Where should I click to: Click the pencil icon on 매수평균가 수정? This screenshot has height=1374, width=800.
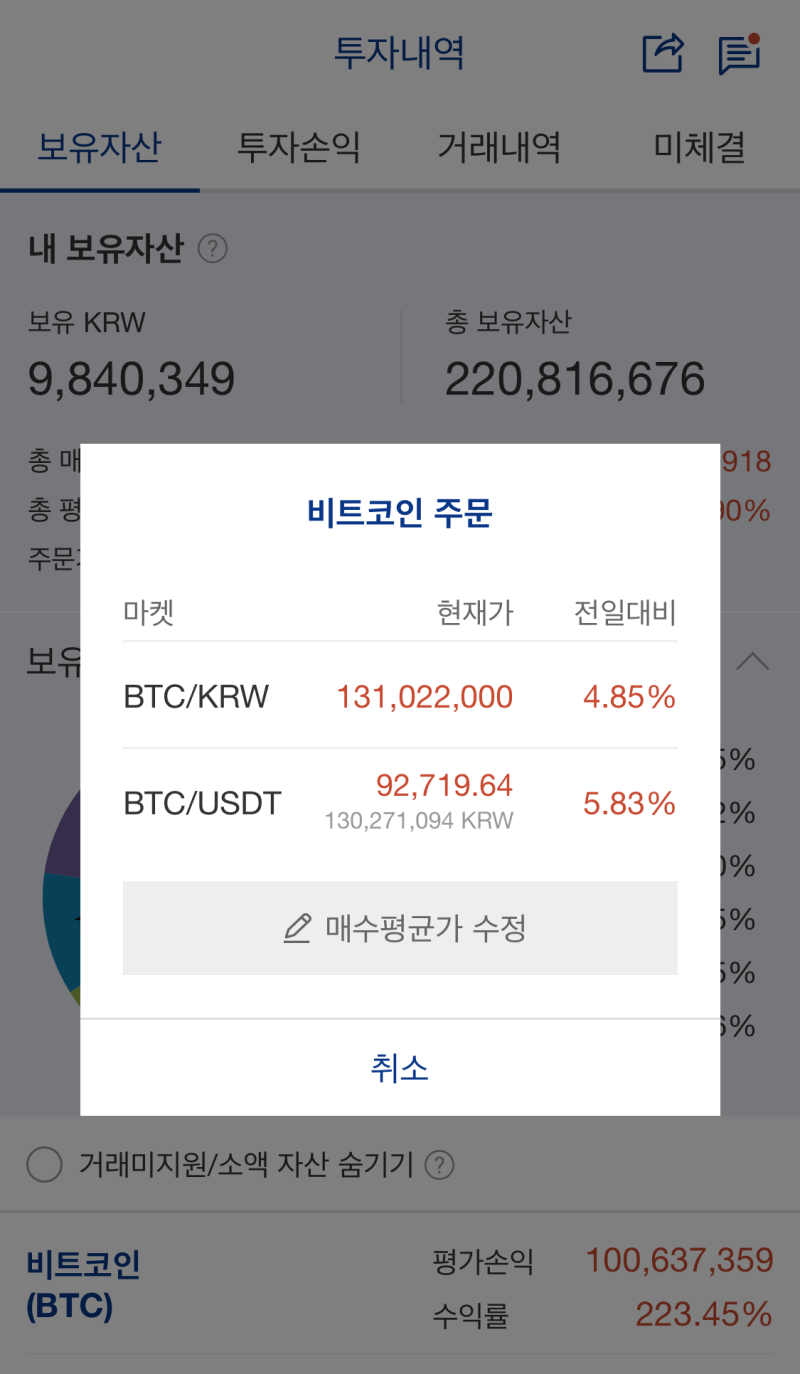coord(296,928)
